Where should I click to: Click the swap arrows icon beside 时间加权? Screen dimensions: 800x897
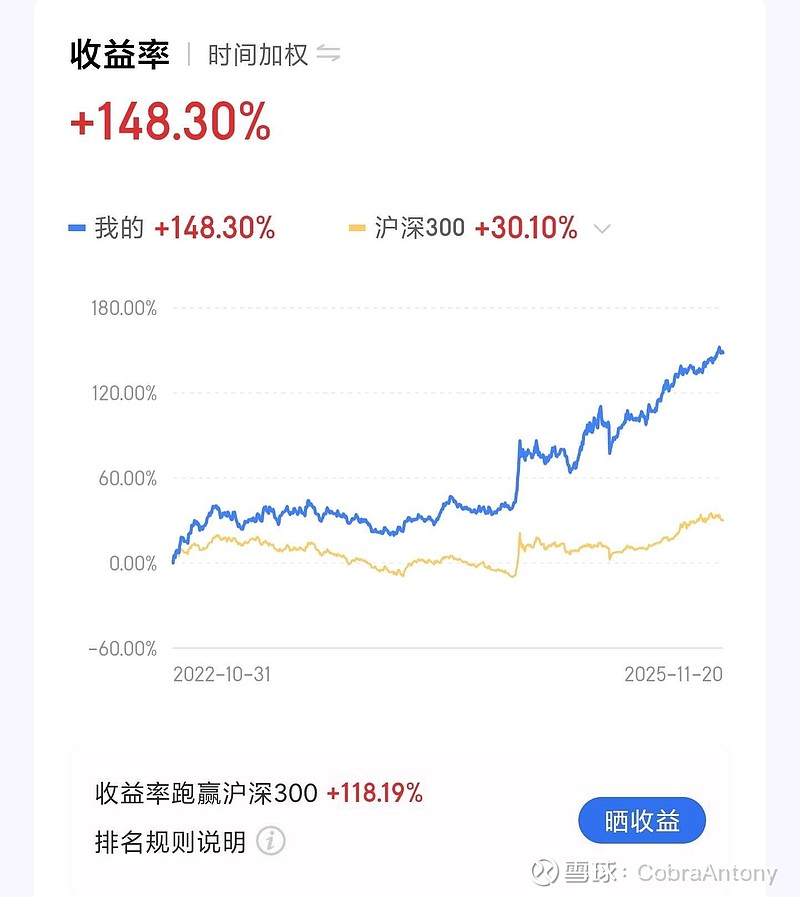coord(330,54)
